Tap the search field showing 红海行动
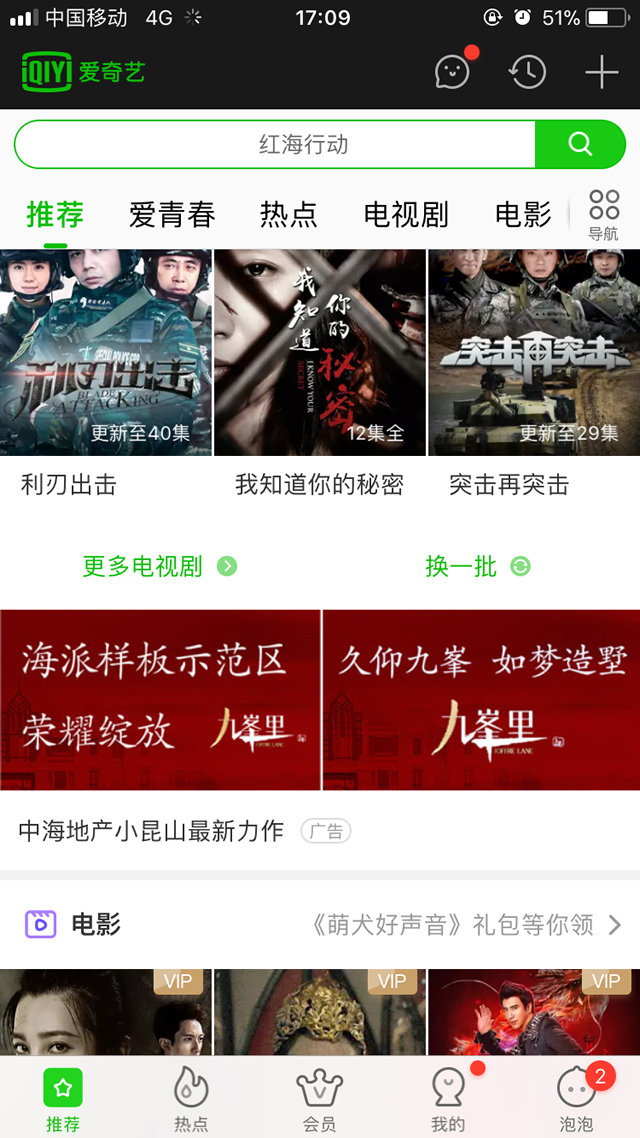This screenshot has height=1138, width=640. (x=276, y=145)
